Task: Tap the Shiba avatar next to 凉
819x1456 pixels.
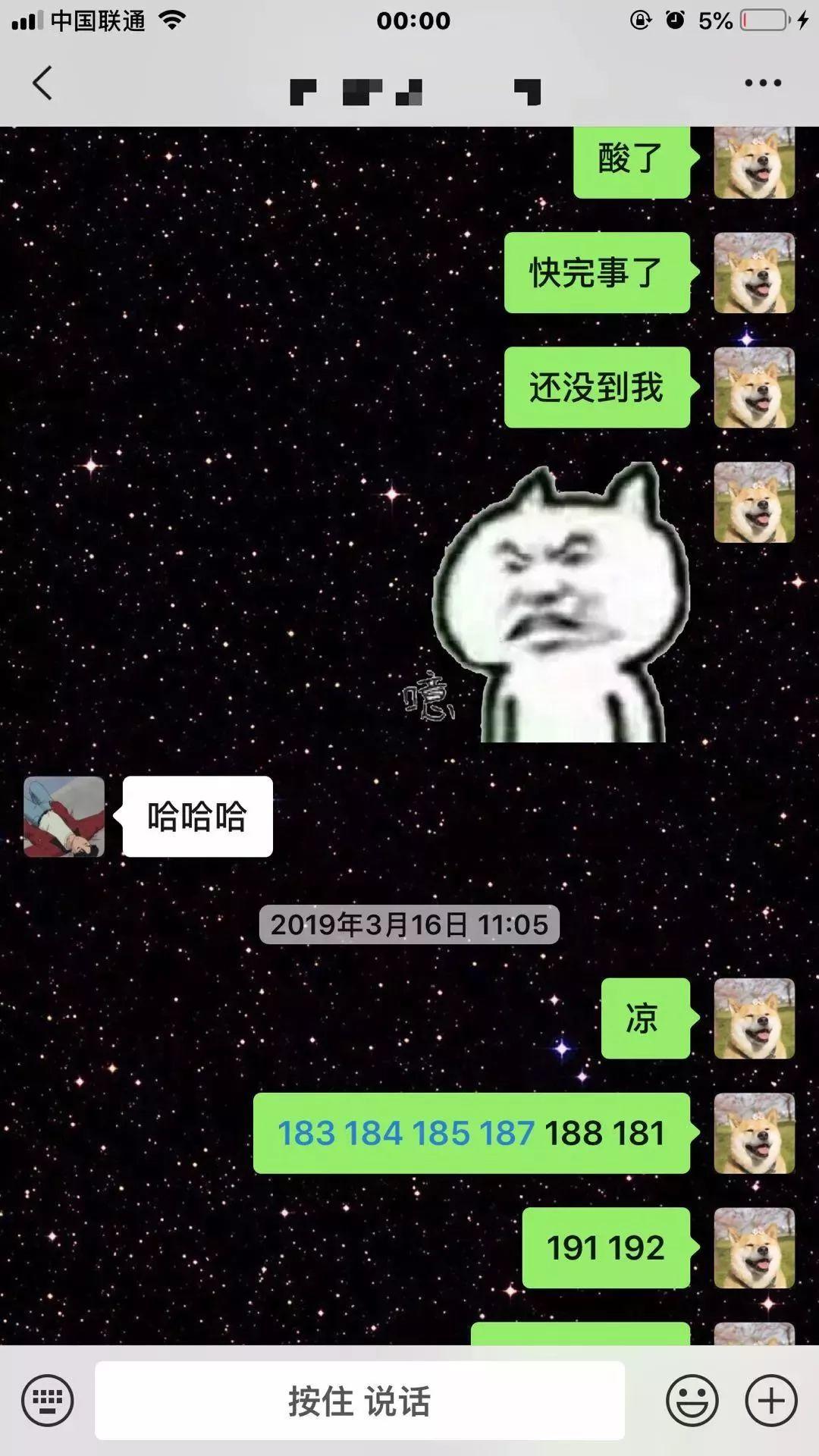Action: tap(754, 1018)
